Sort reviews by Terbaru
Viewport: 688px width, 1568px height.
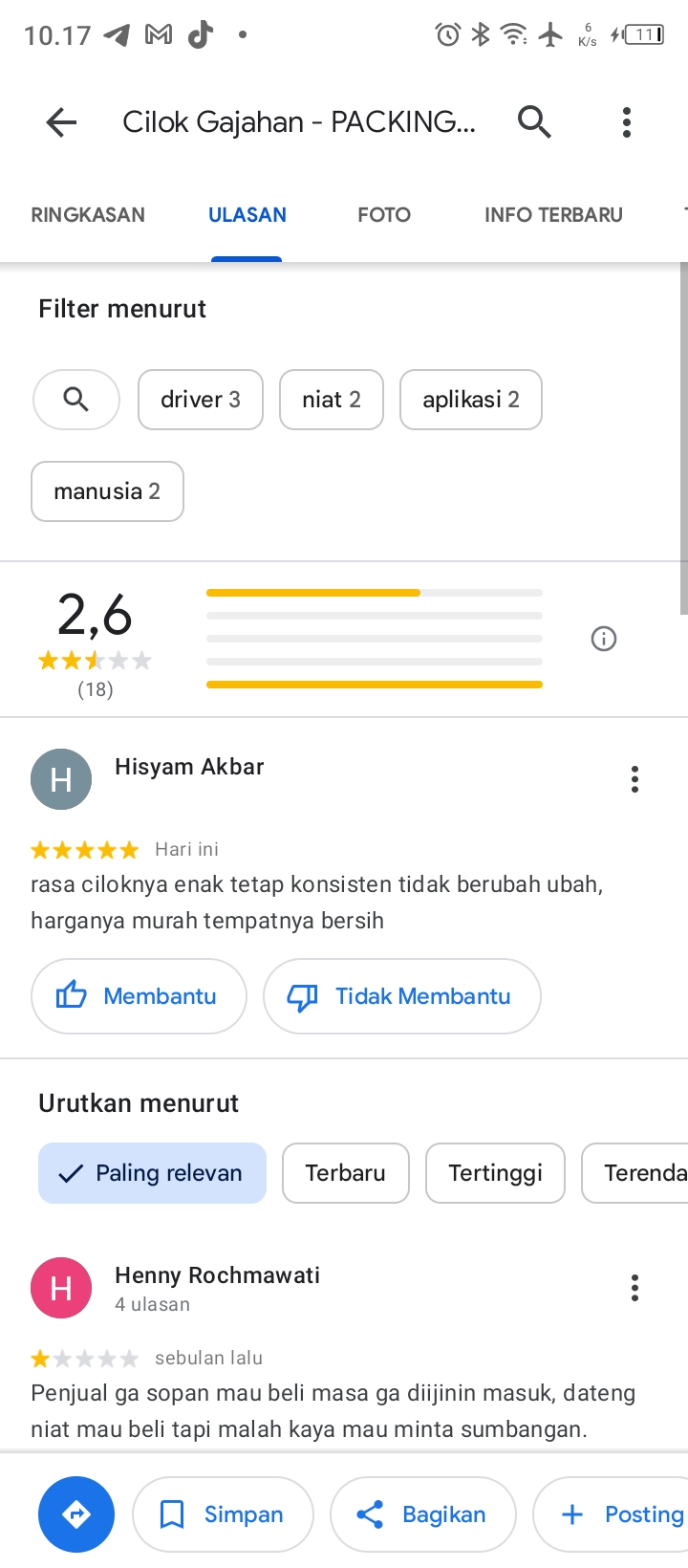click(345, 1173)
